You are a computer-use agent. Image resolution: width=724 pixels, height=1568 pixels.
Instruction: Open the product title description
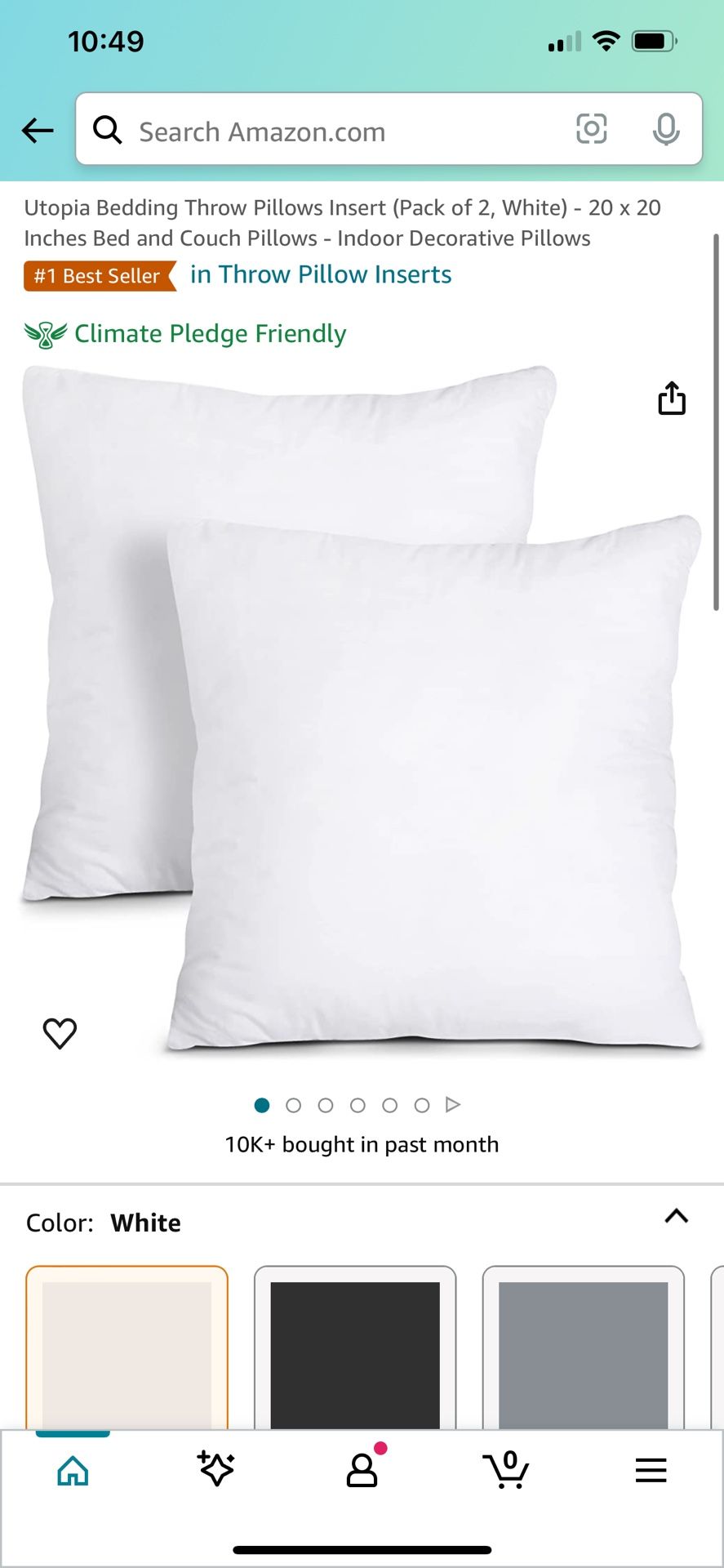point(343,222)
